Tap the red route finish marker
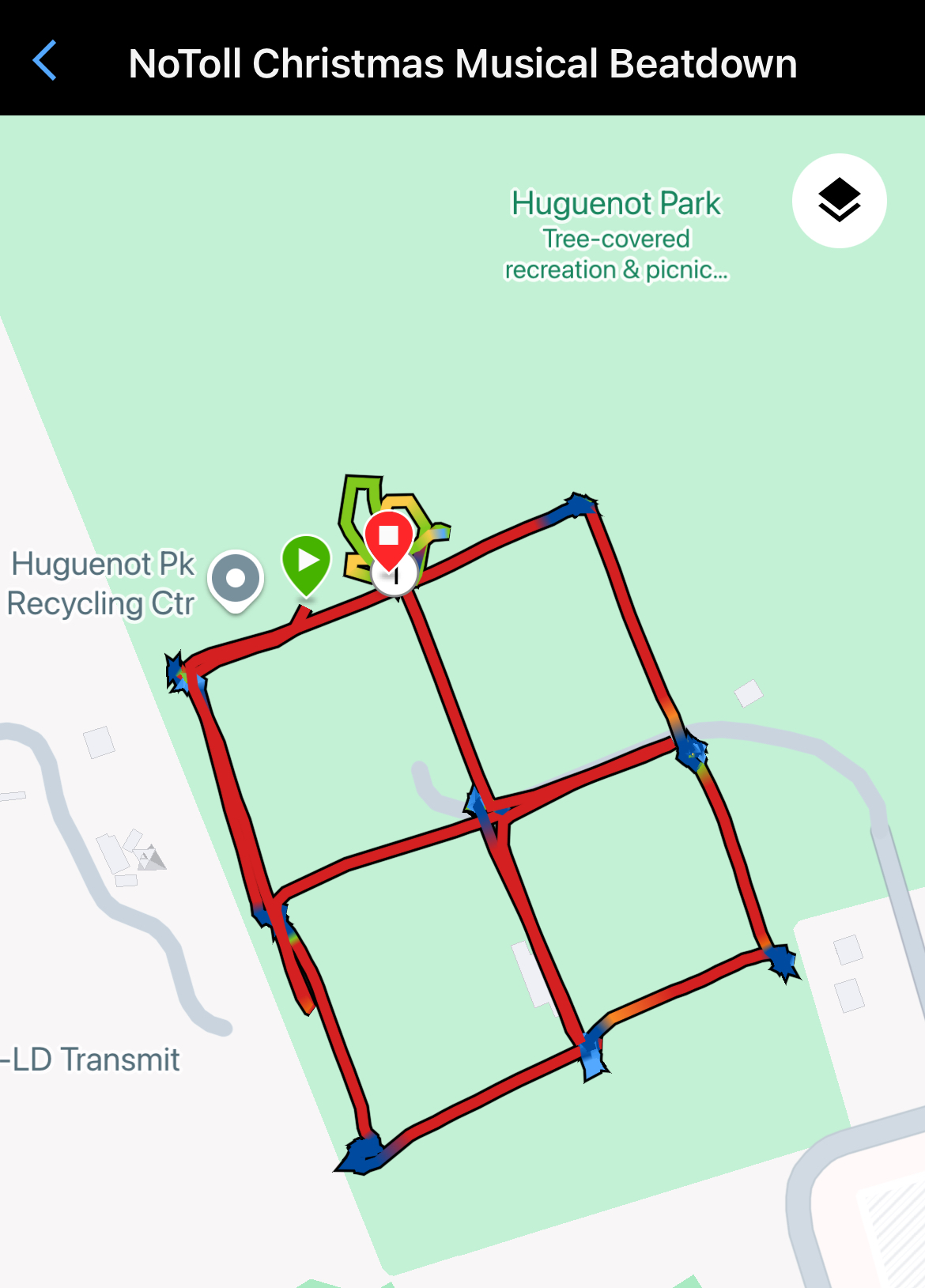925x1288 pixels. tap(388, 538)
